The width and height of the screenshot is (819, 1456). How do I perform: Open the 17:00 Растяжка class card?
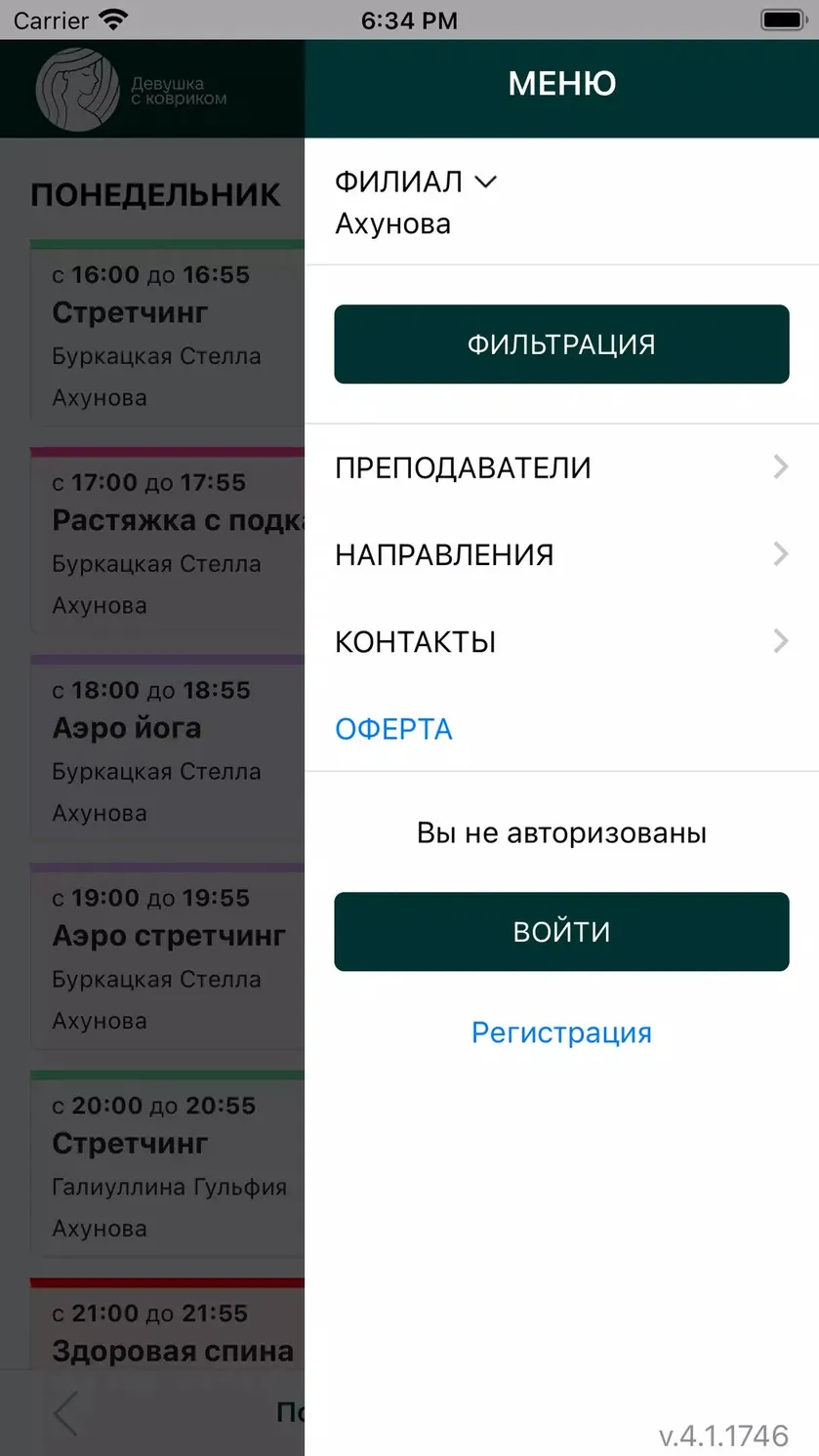pyautogui.click(x=168, y=541)
